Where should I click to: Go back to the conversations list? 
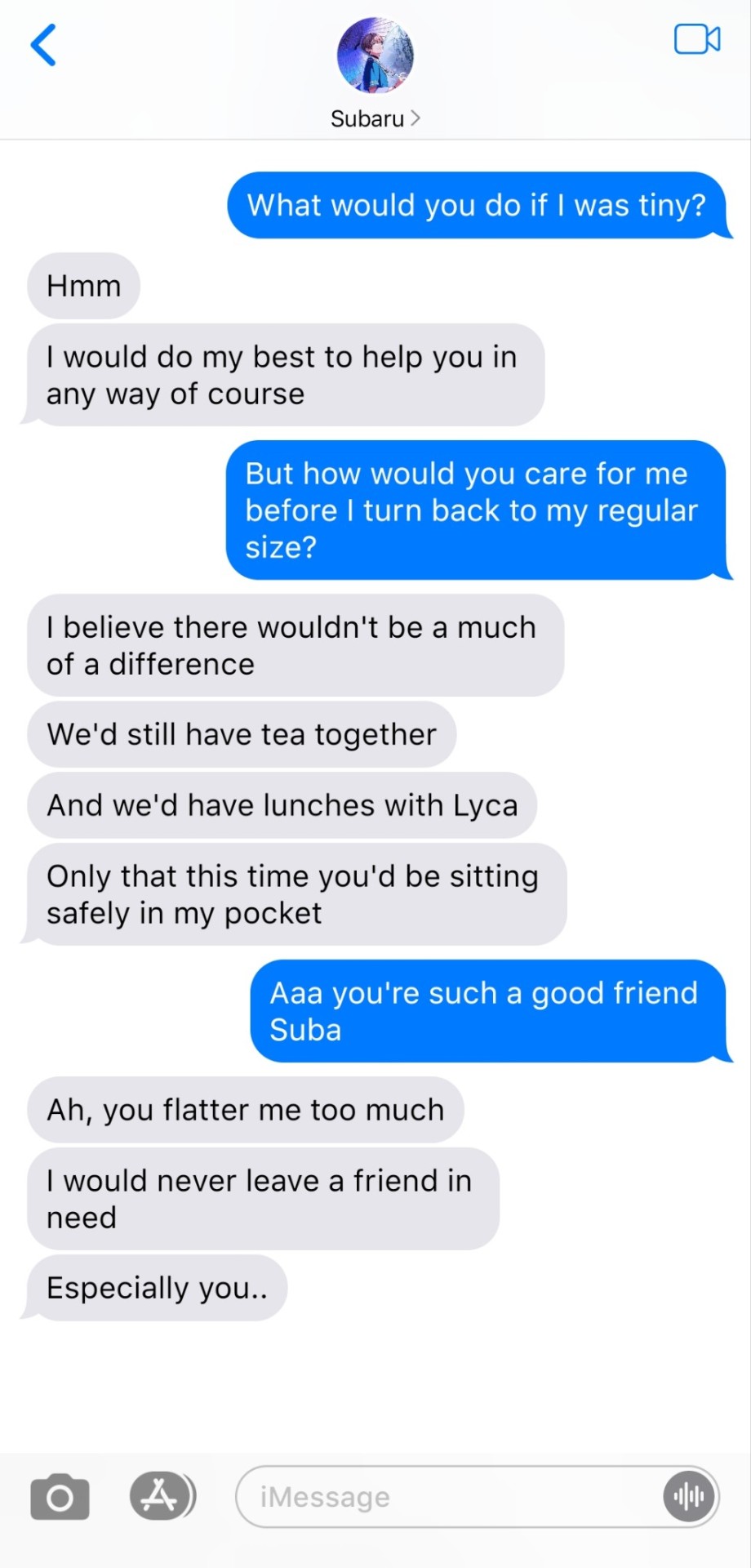[43, 45]
